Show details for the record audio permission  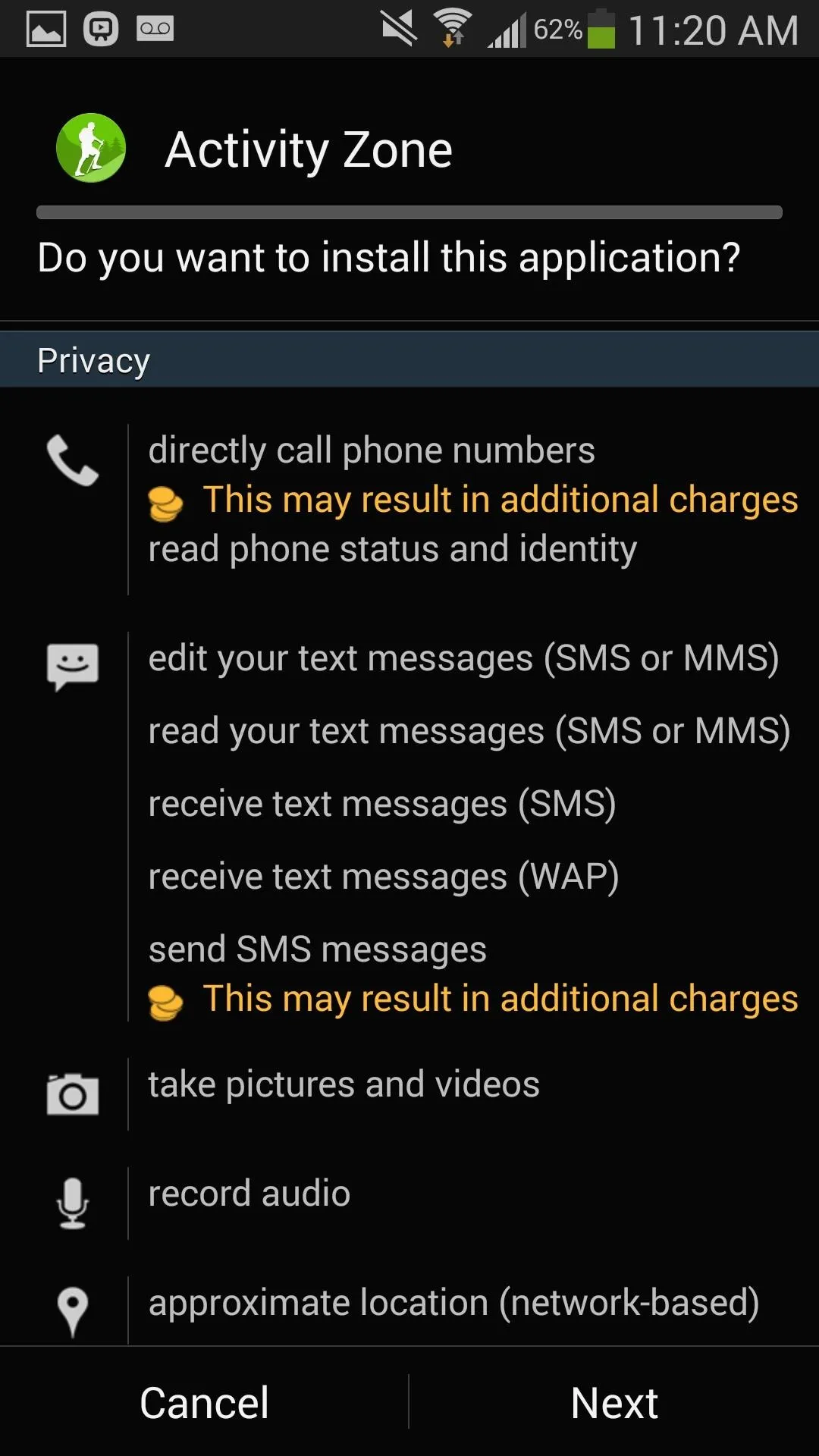(x=249, y=1194)
